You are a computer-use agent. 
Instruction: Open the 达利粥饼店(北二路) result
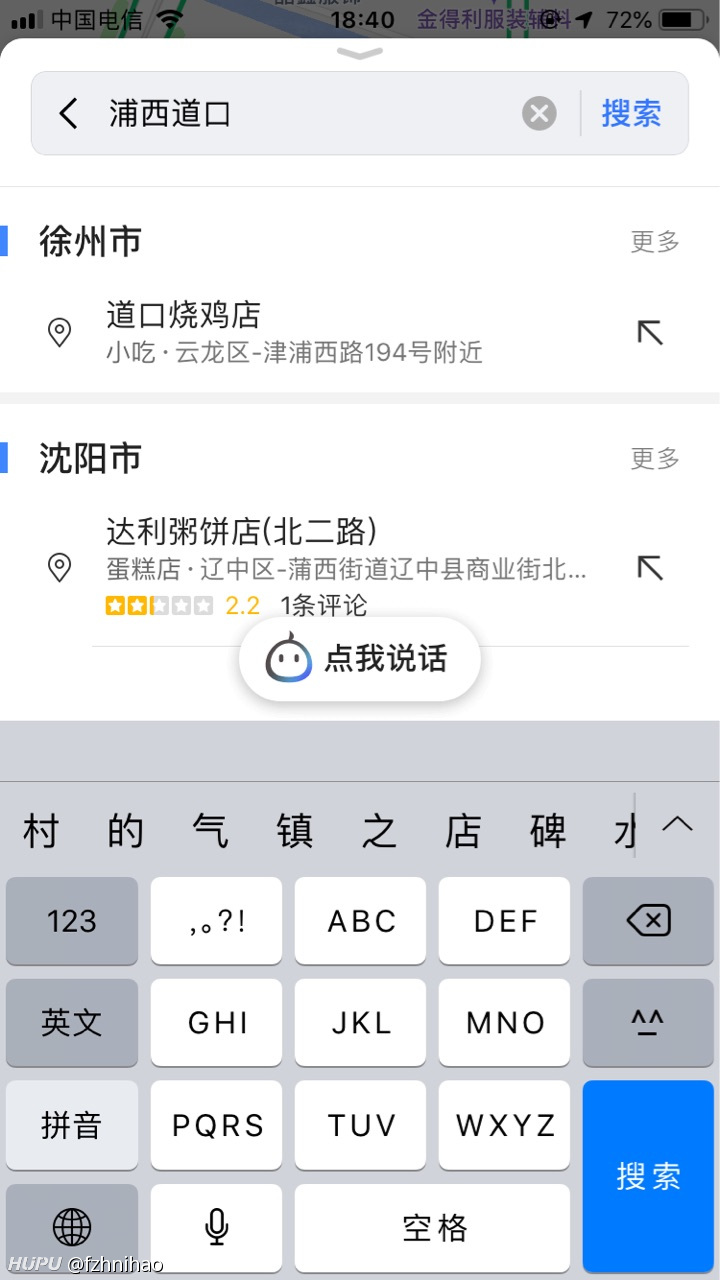coord(340,567)
